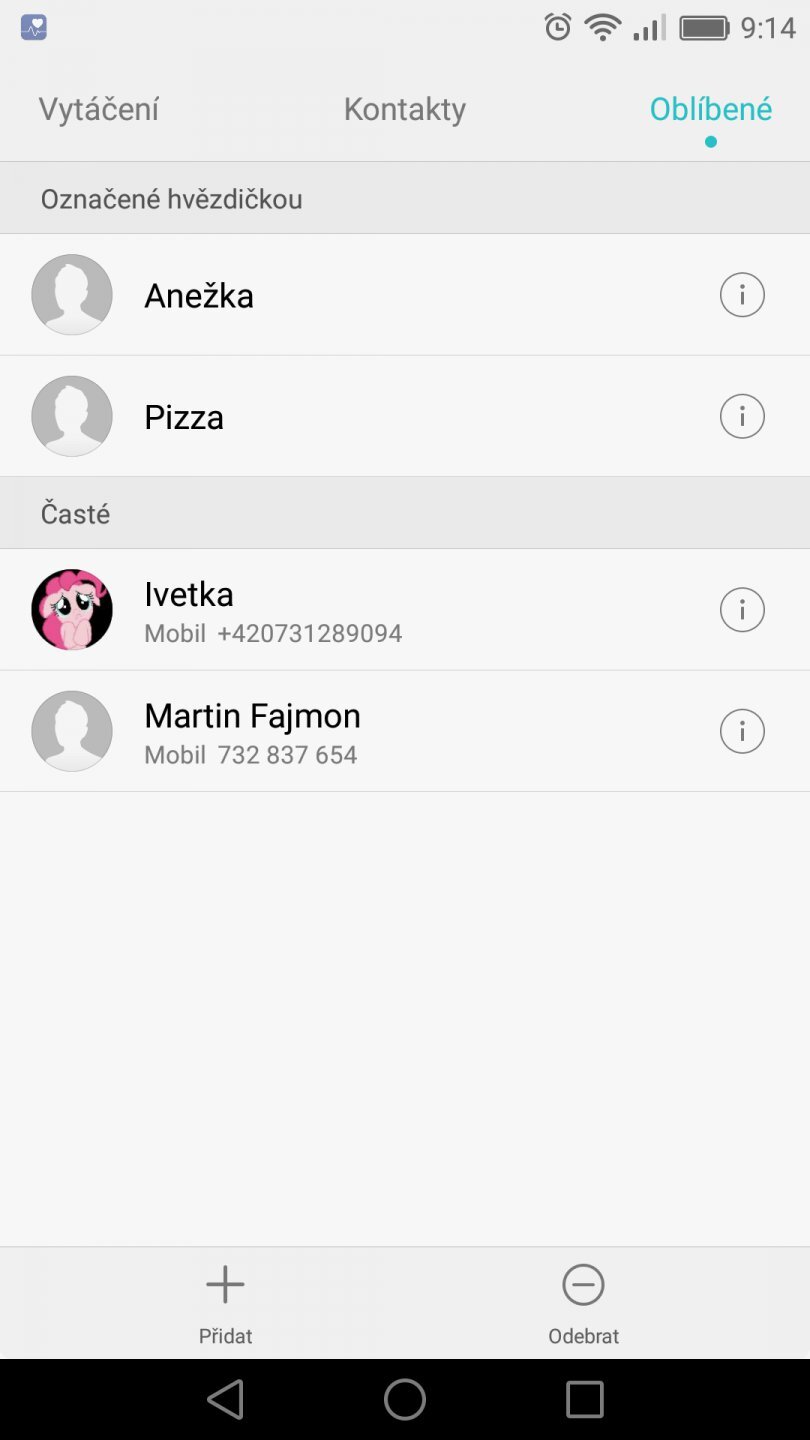Open info icon for Anežka
Screen dimensions: 810x1440
coord(742,295)
